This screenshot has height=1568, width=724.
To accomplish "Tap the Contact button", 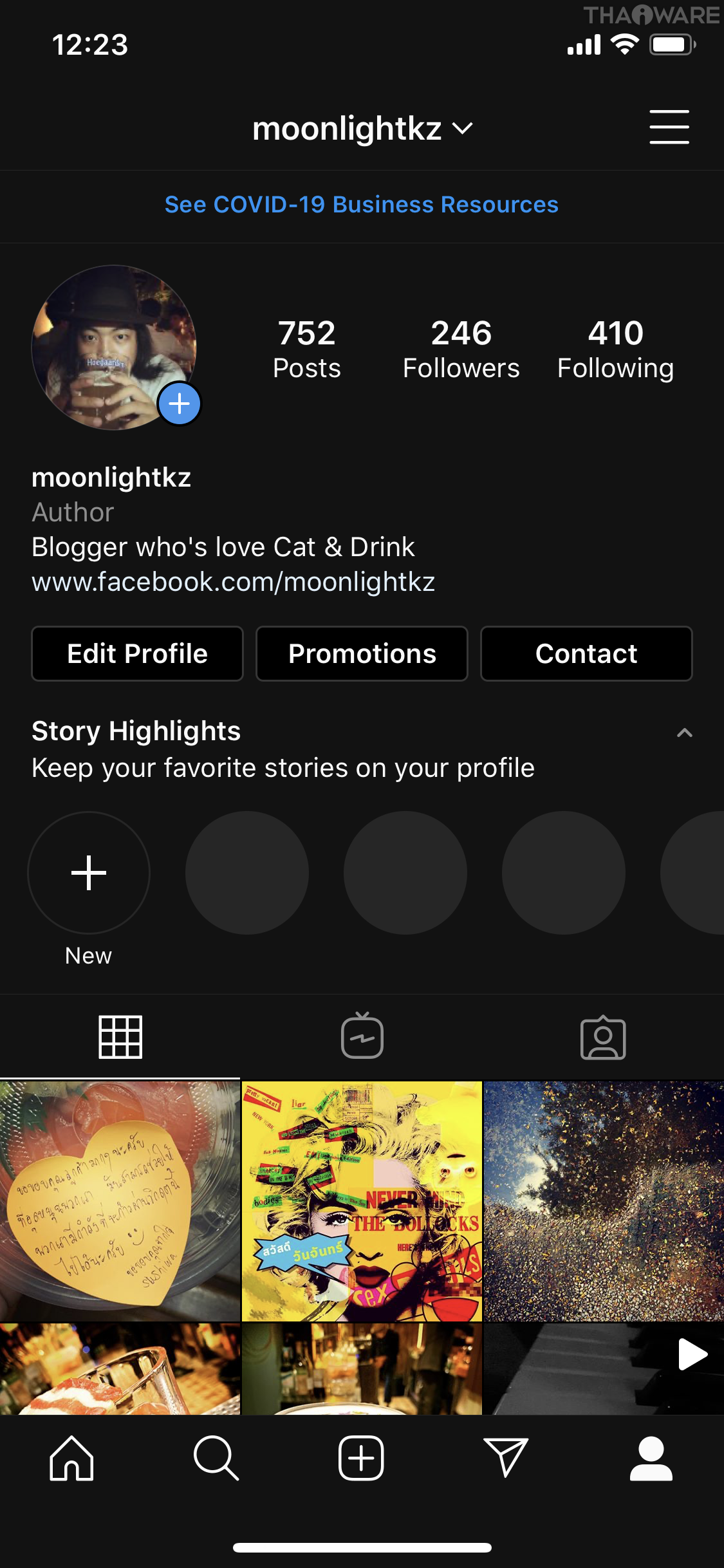I will (586, 654).
